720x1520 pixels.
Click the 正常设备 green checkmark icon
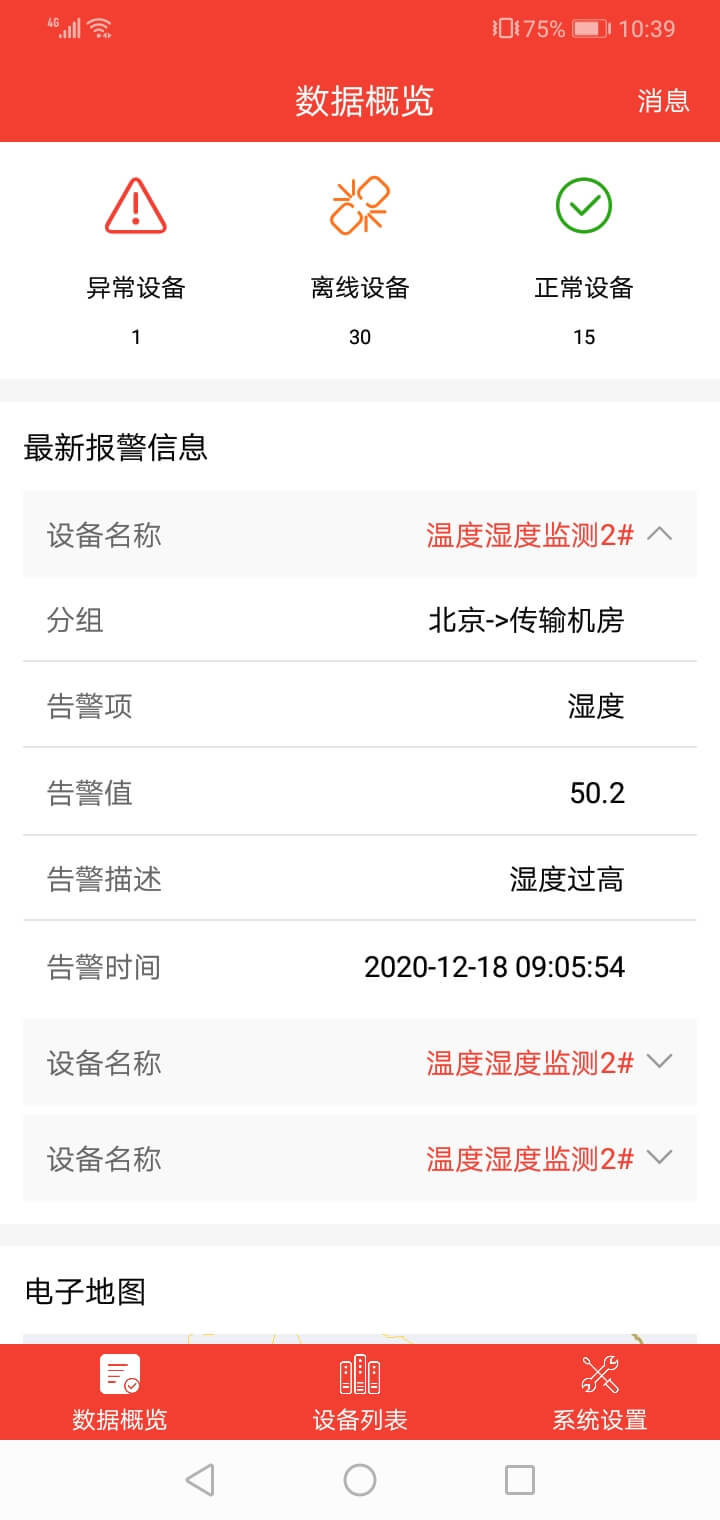pos(584,204)
